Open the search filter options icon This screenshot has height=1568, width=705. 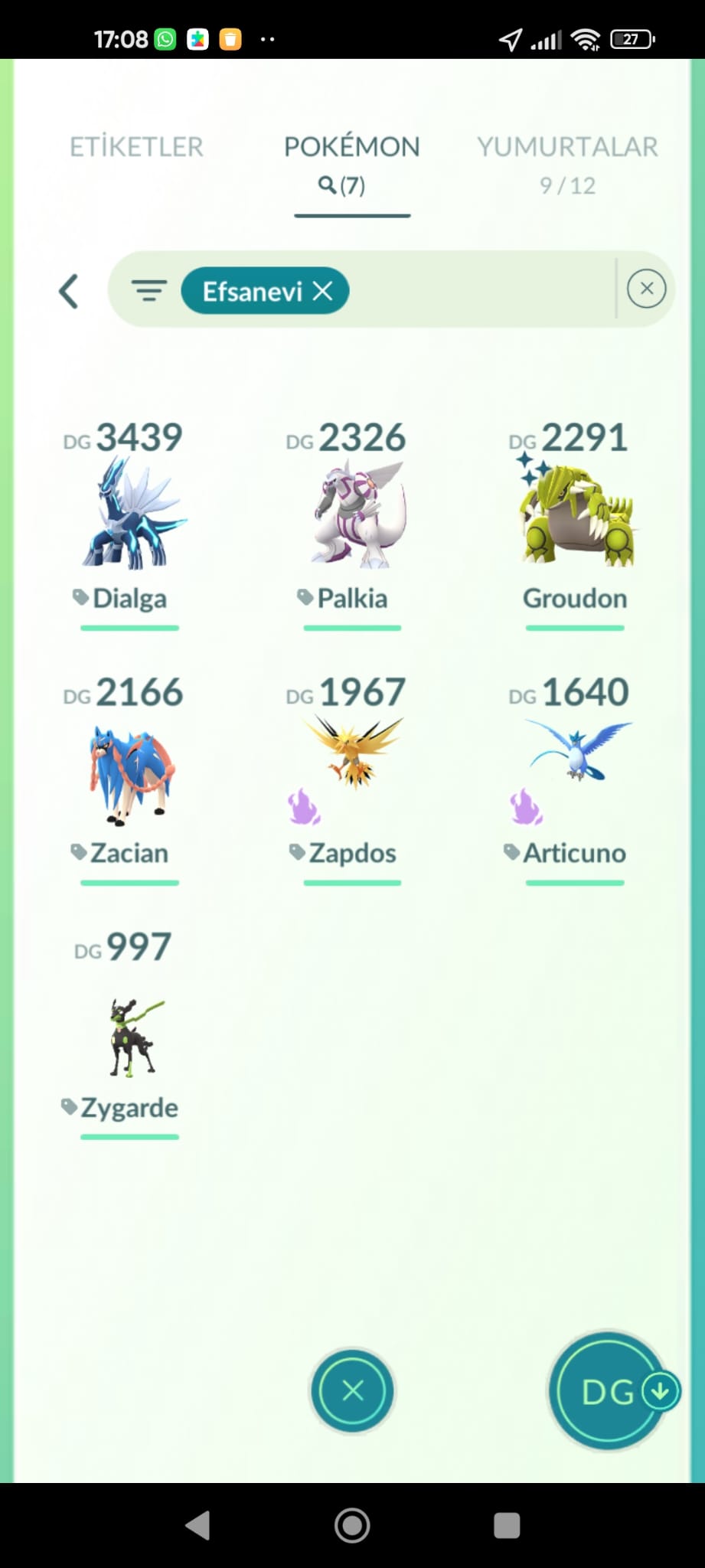pyautogui.click(x=149, y=291)
